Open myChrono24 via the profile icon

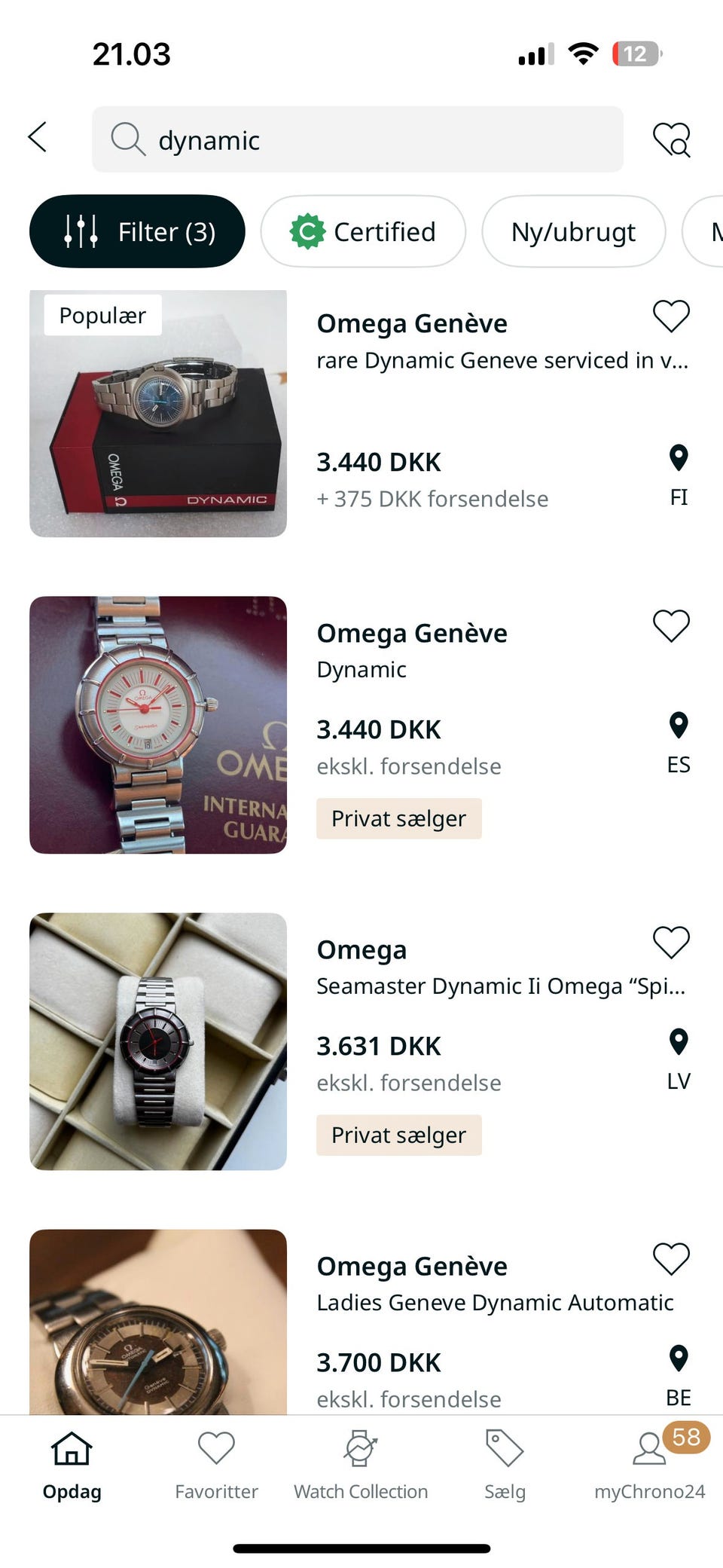pyautogui.click(x=649, y=1449)
